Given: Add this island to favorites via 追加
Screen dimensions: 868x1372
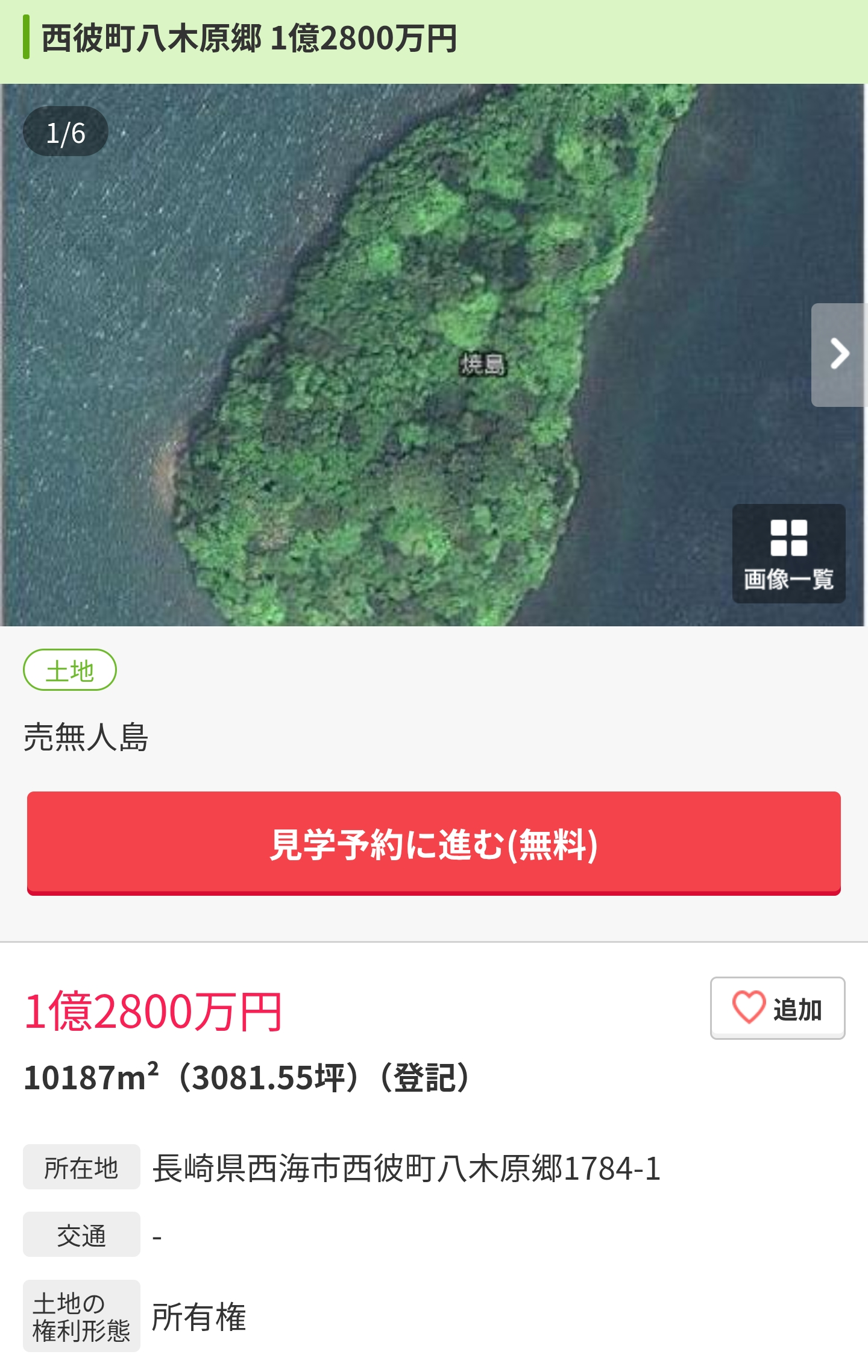Looking at the screenshot, I should [x=777, y=1008].
